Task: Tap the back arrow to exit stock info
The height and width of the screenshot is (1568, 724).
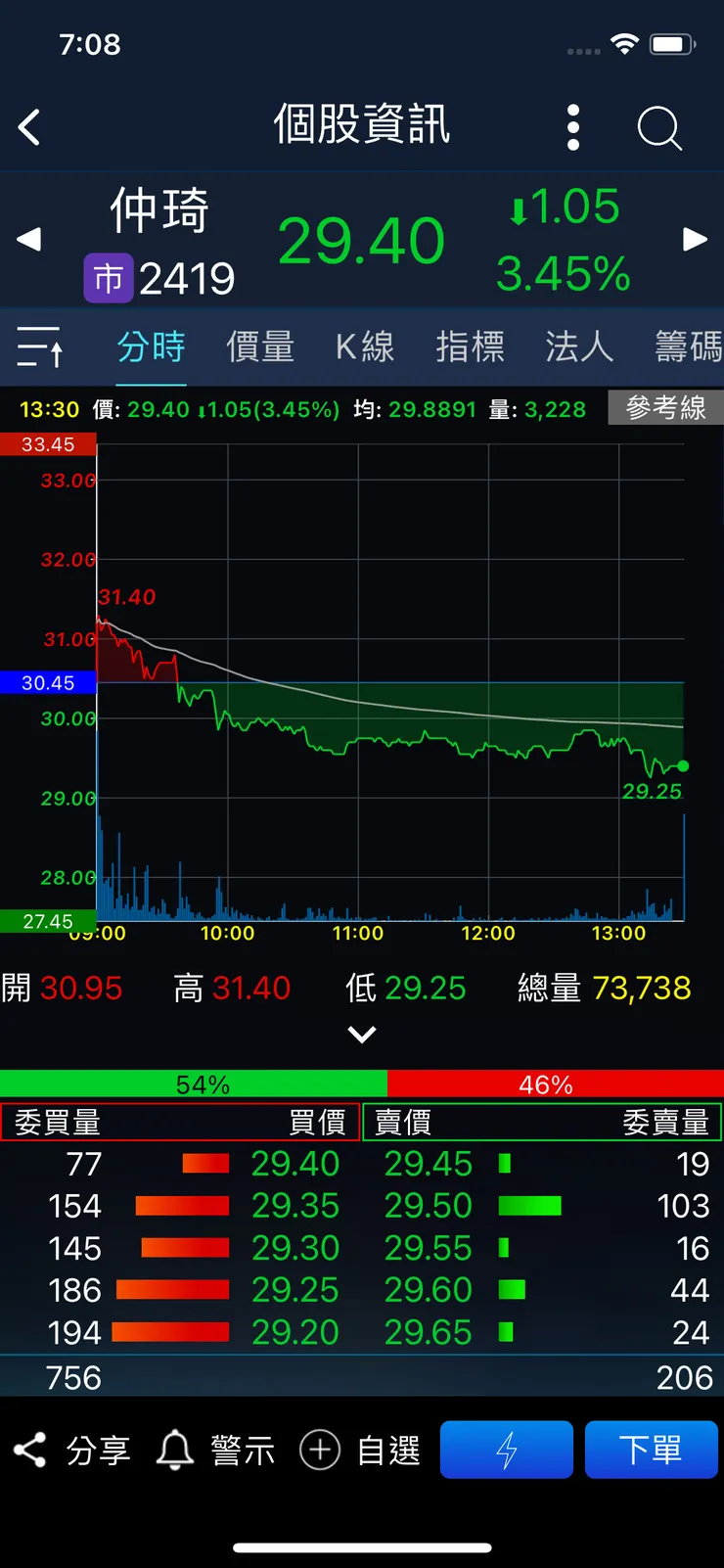Action: coord(29,127)
